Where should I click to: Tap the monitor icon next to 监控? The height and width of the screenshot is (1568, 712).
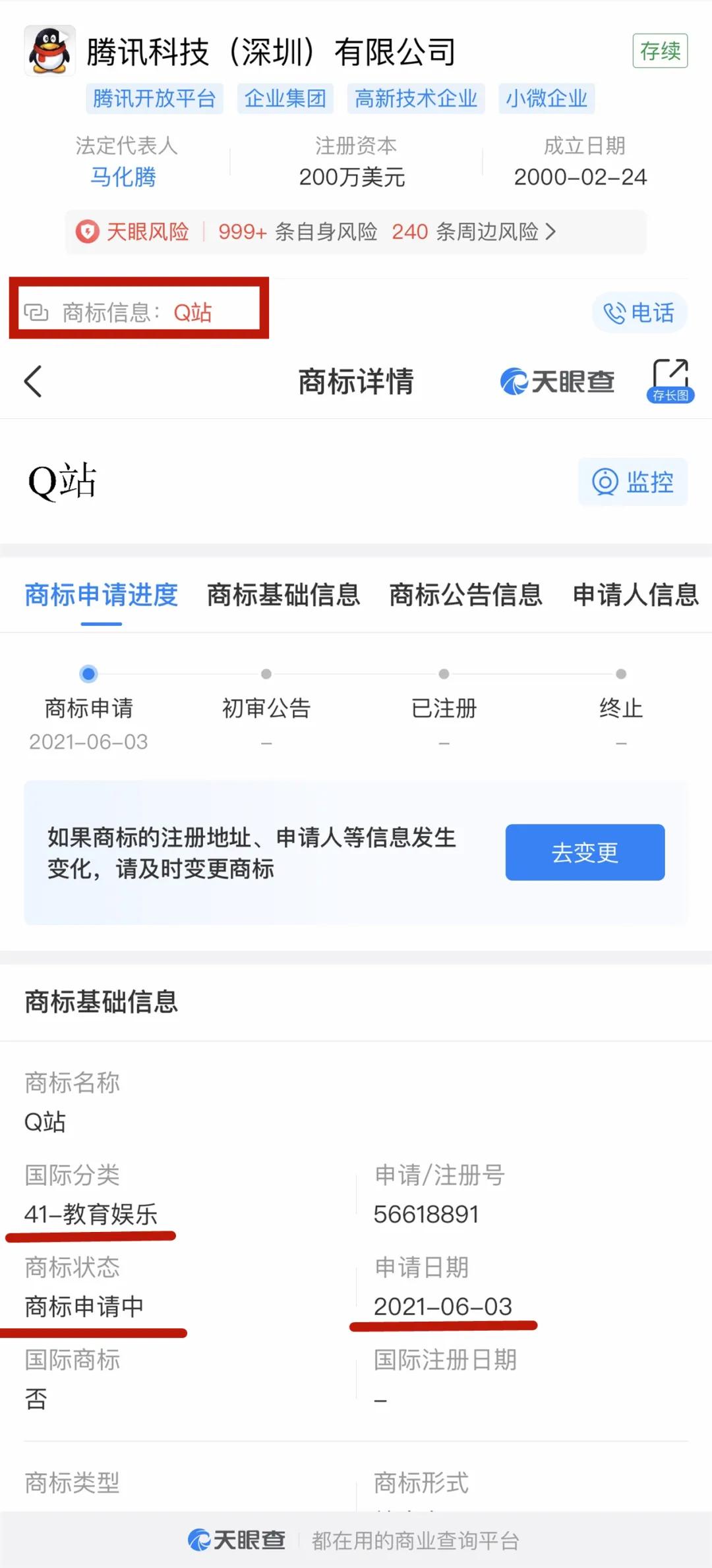[605, 483]
